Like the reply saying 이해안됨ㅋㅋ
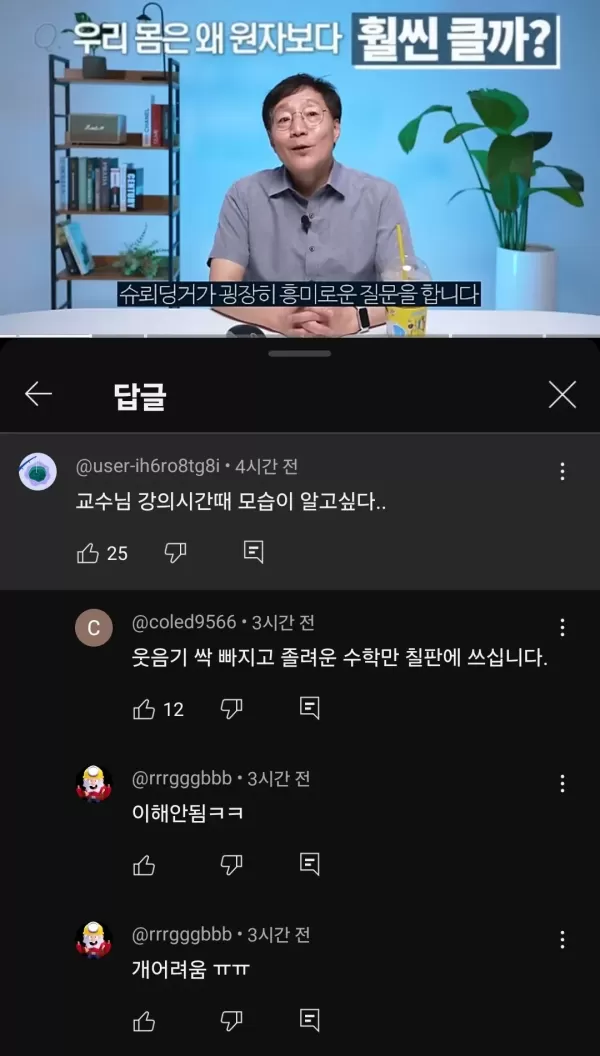 point(144,864)
